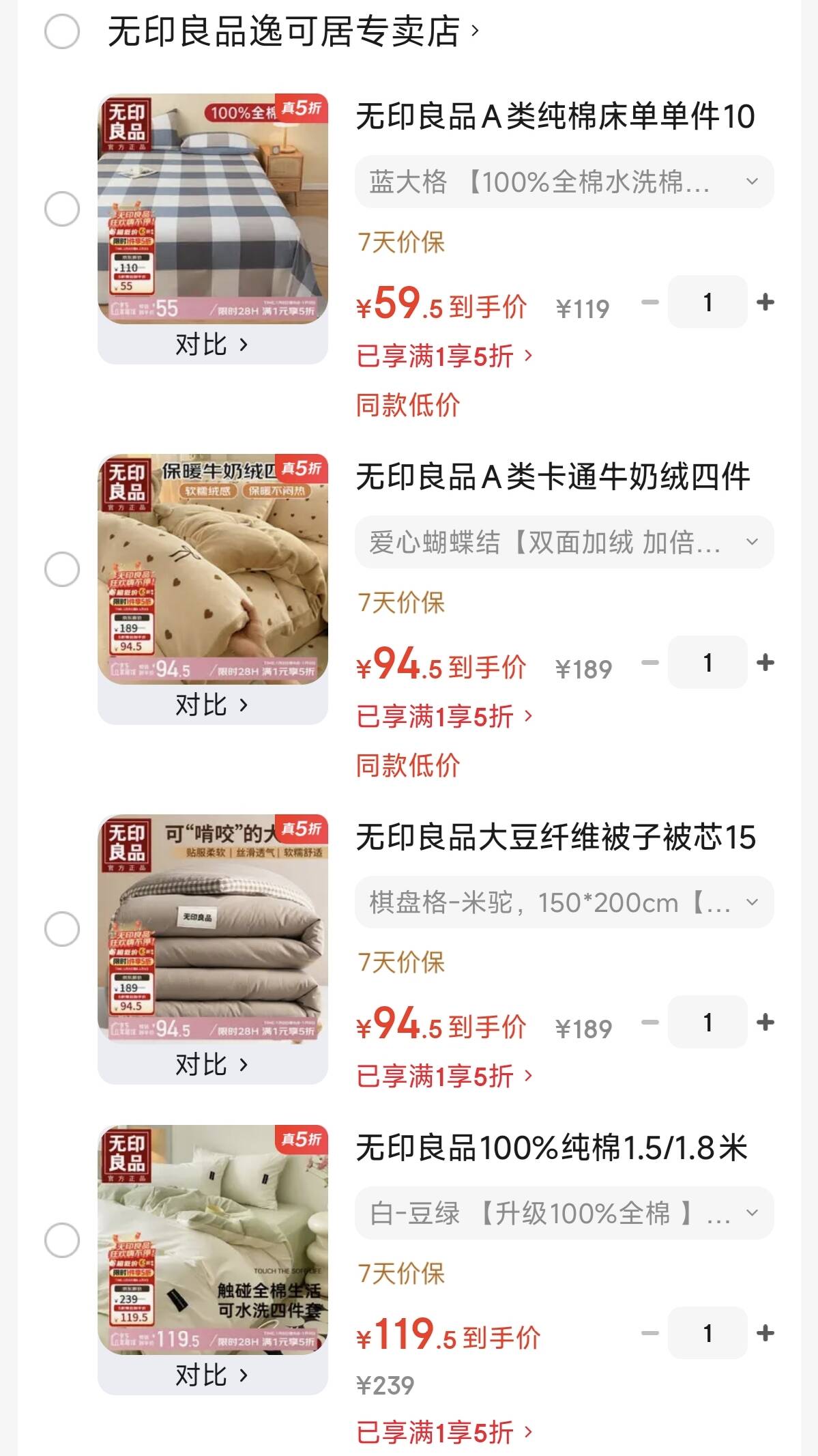Change the 蓝大格 variant dropdown

click(x=564, y=182)
